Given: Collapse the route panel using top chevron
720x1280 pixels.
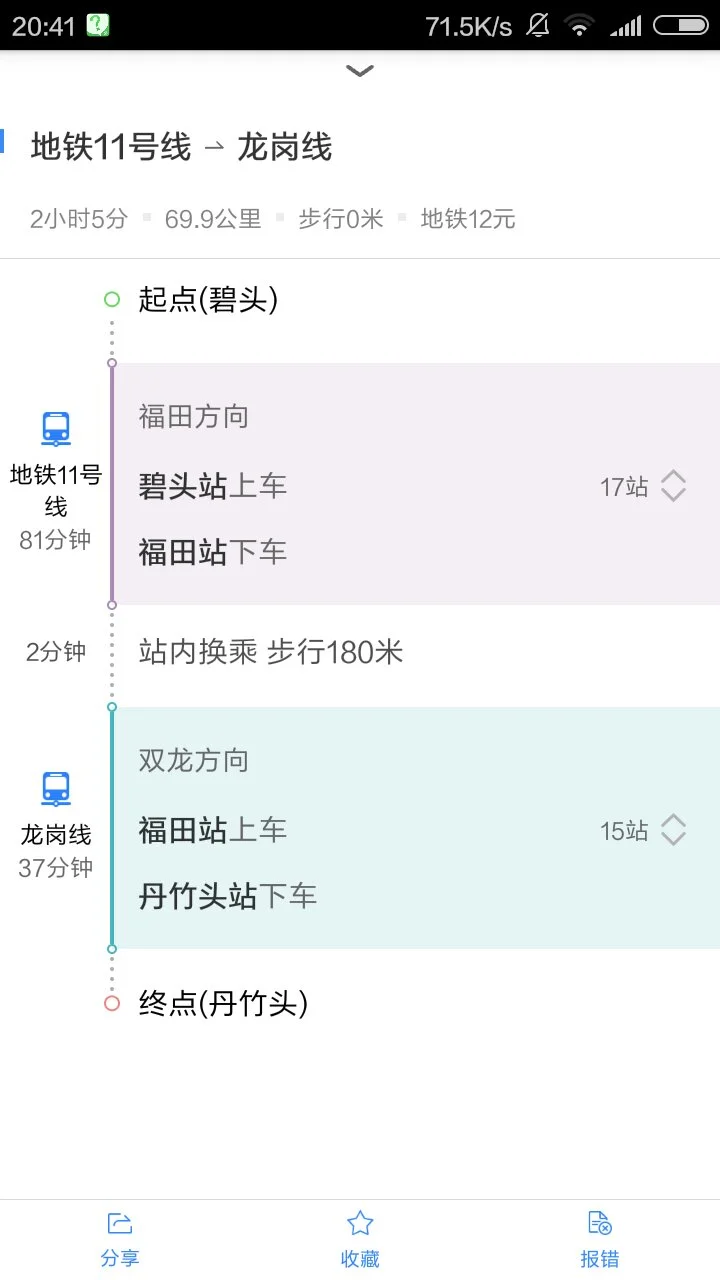Looking at the screenshot, I should pyautogui.click(x=359, y=70).
